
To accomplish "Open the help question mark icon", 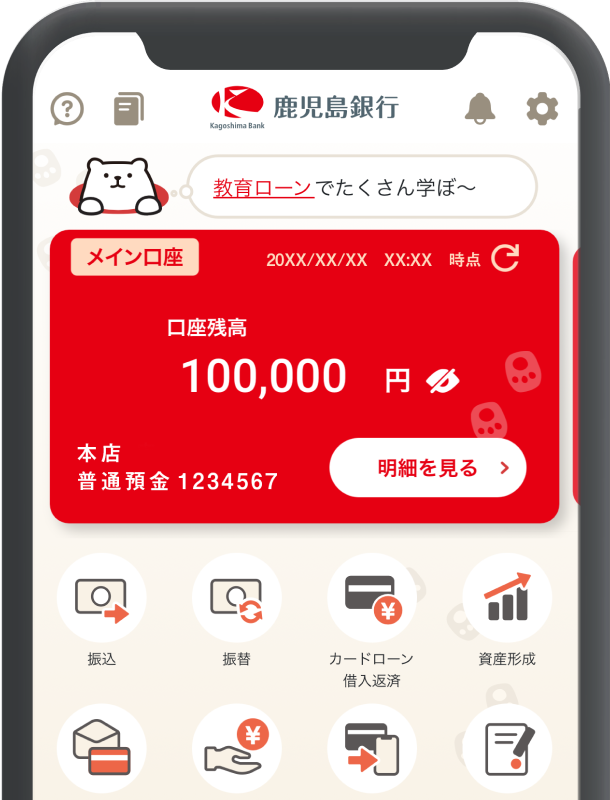I will pos(67,108).
